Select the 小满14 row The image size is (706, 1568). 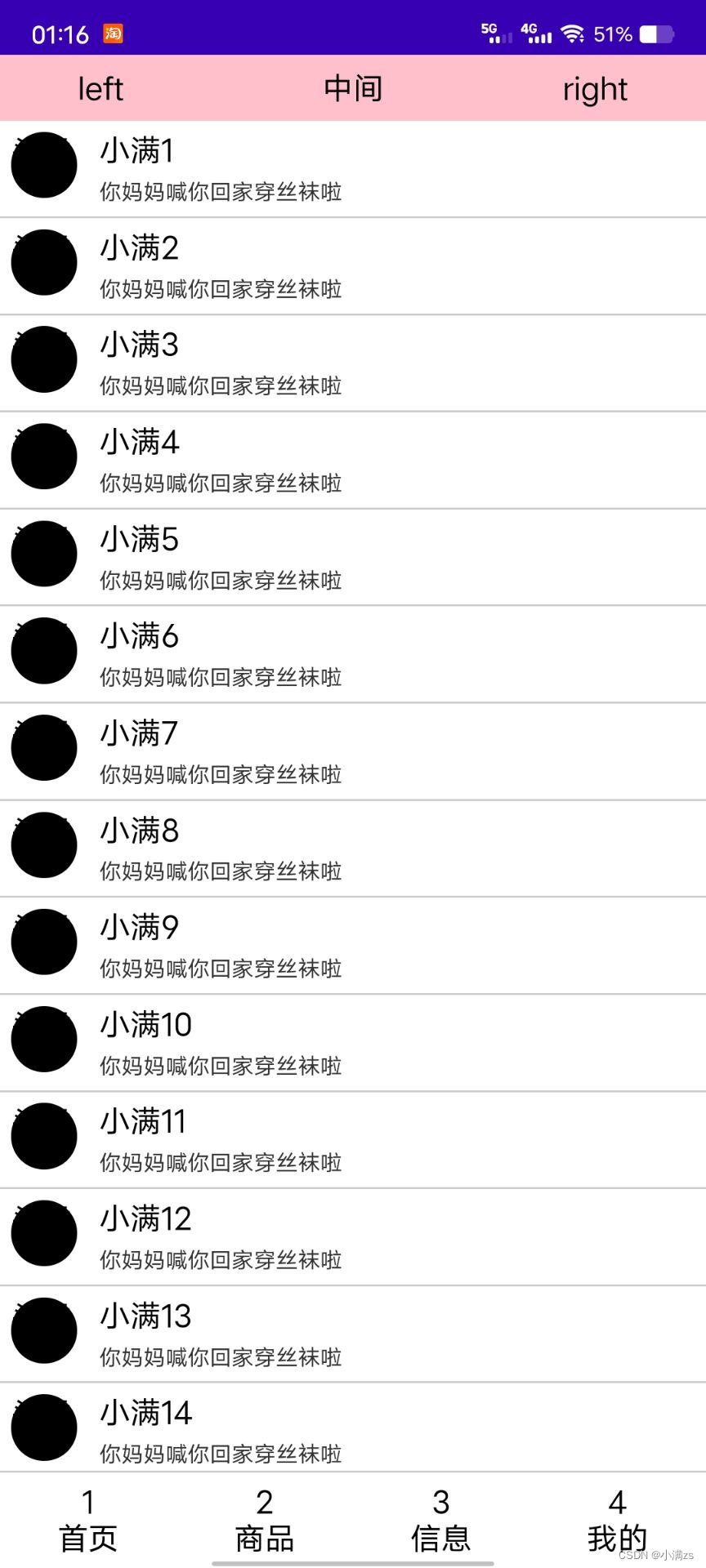(353, 1428)
